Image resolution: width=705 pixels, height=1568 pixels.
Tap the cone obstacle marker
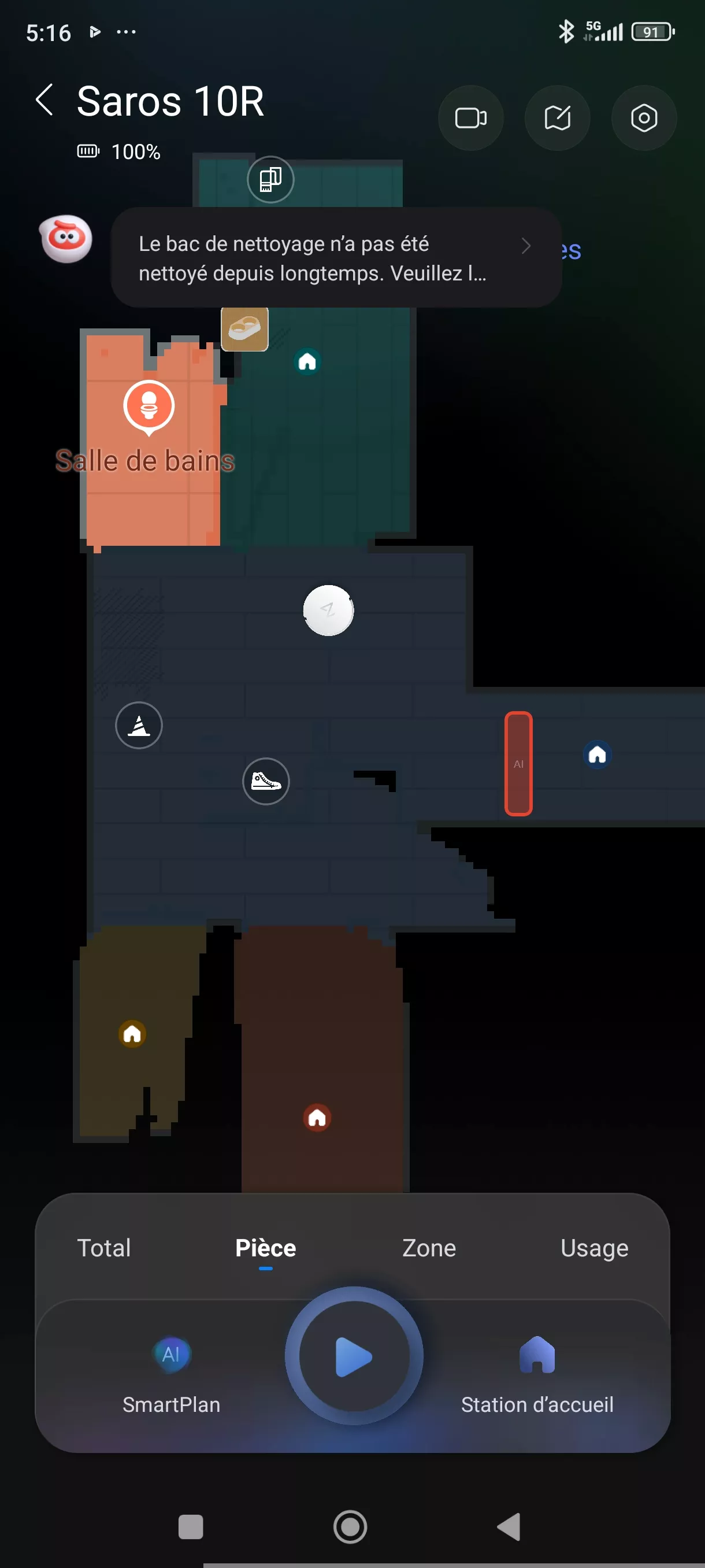[x=139, y=725]
